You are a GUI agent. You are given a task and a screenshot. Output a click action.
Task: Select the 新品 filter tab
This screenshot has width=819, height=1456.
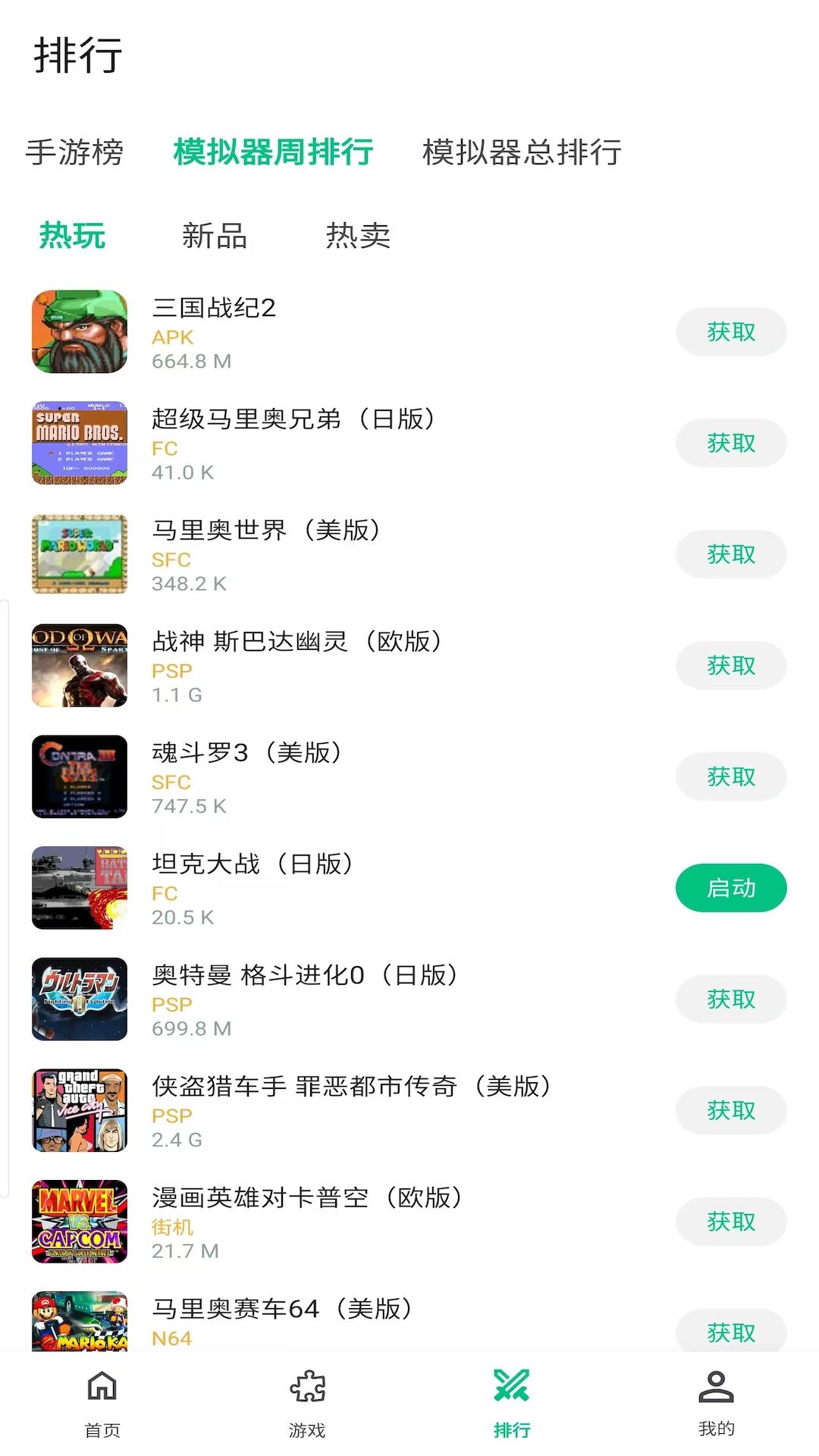[214, 237]
